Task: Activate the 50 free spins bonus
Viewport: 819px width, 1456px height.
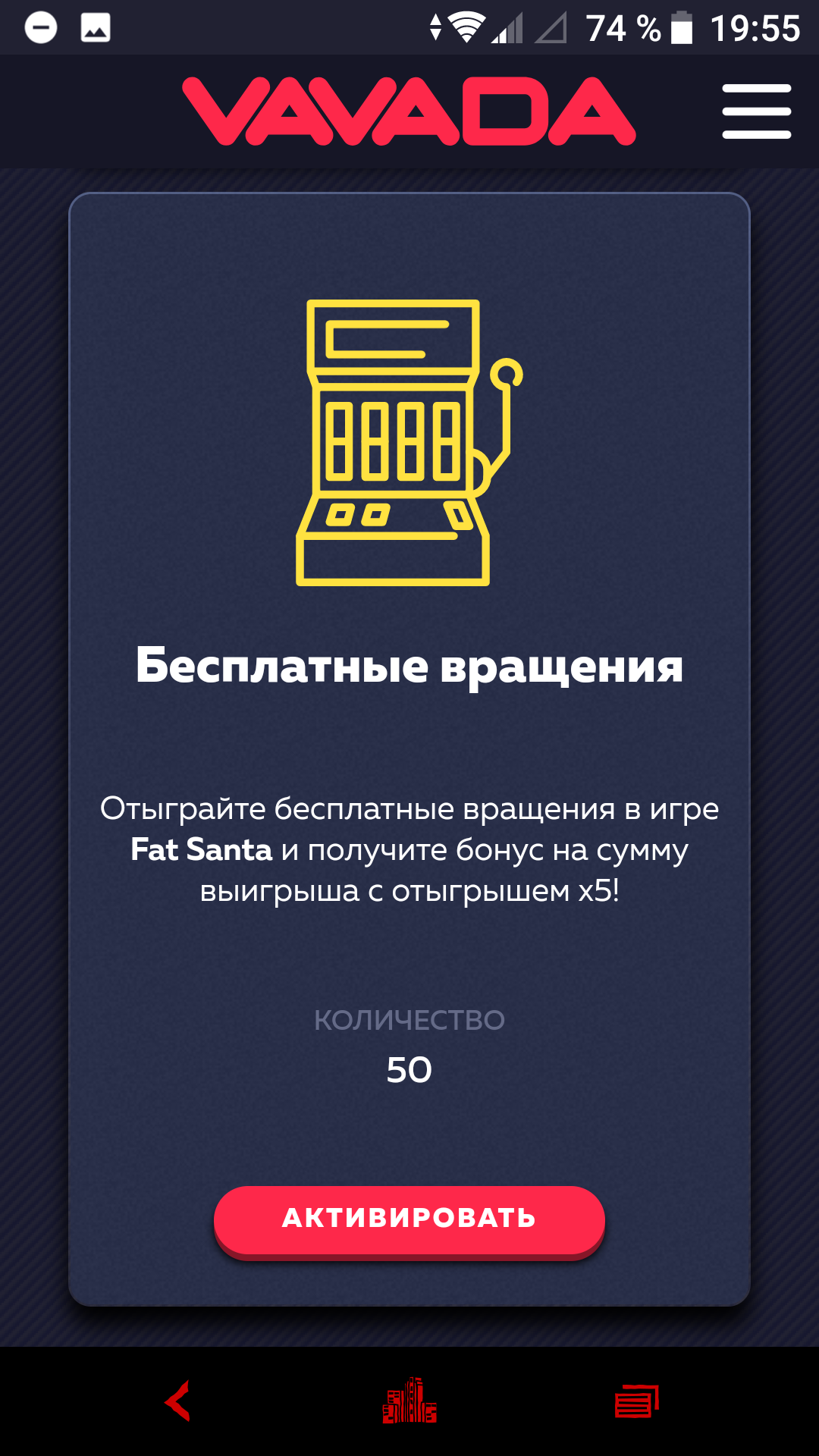Action: [409, 1219]
